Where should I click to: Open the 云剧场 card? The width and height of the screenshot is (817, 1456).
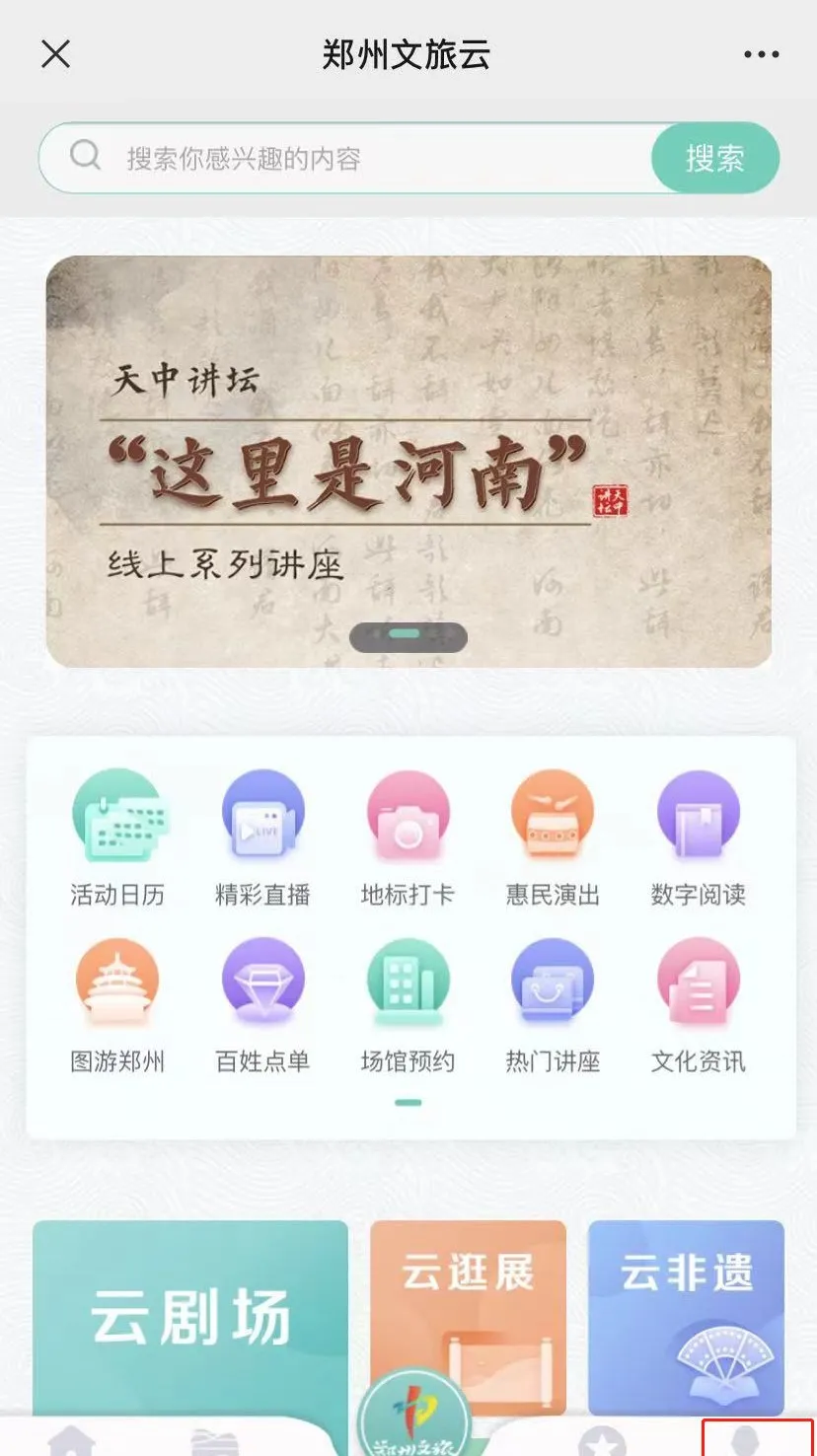point(190,1318)
